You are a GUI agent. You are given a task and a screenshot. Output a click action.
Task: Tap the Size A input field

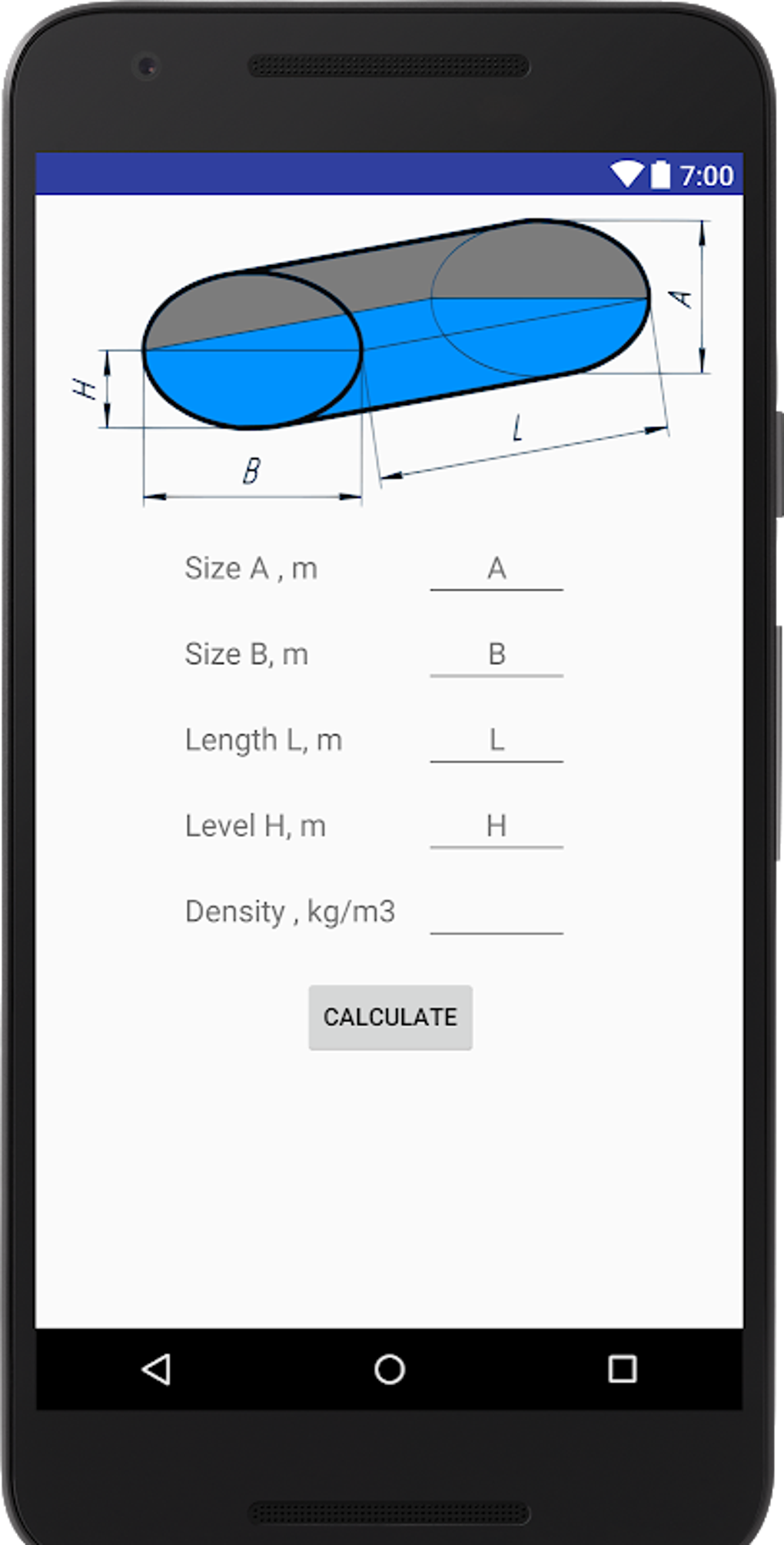(x=497, y=570)
